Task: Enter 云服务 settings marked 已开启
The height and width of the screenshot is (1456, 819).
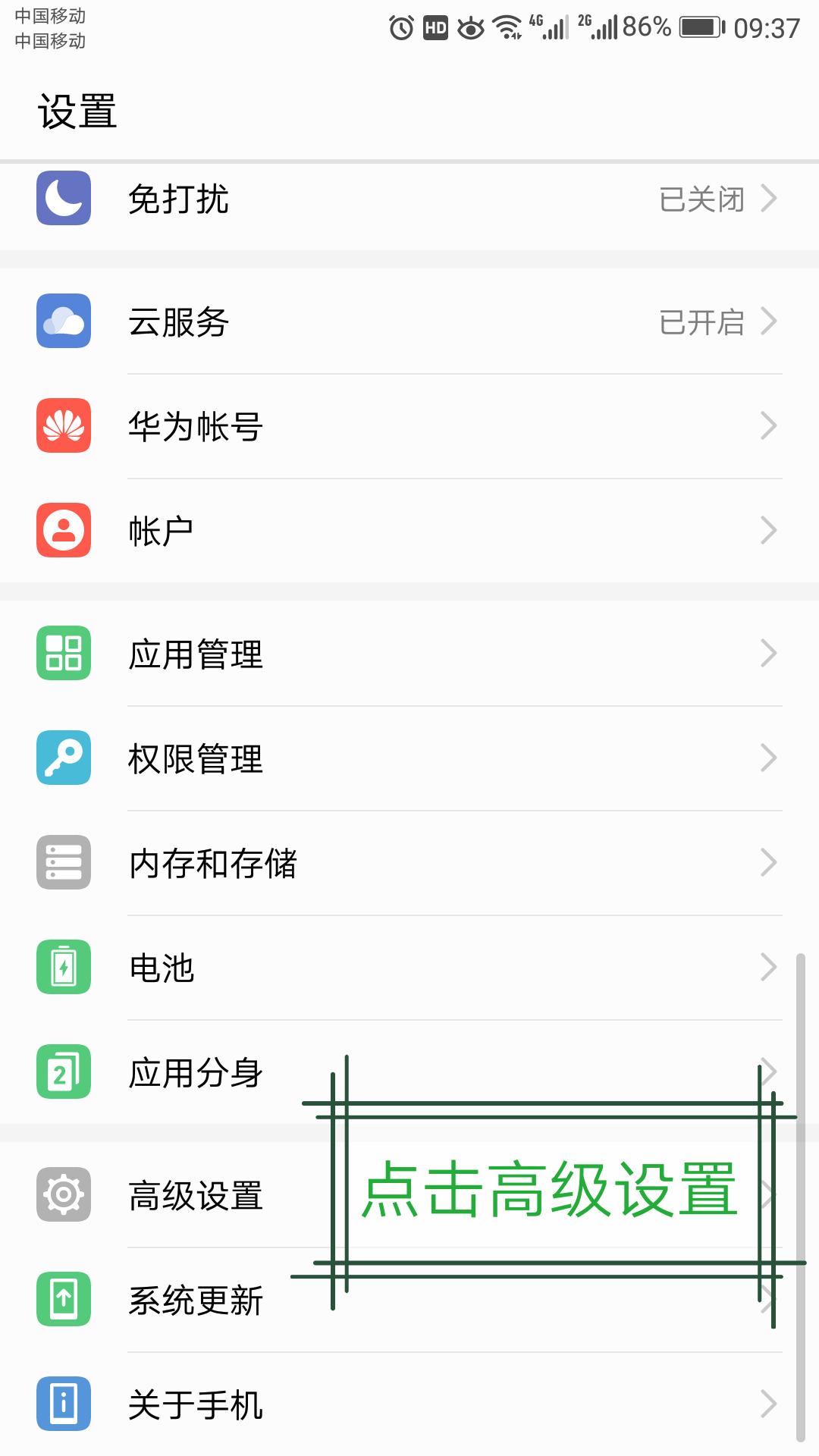Action: point(409,322)
